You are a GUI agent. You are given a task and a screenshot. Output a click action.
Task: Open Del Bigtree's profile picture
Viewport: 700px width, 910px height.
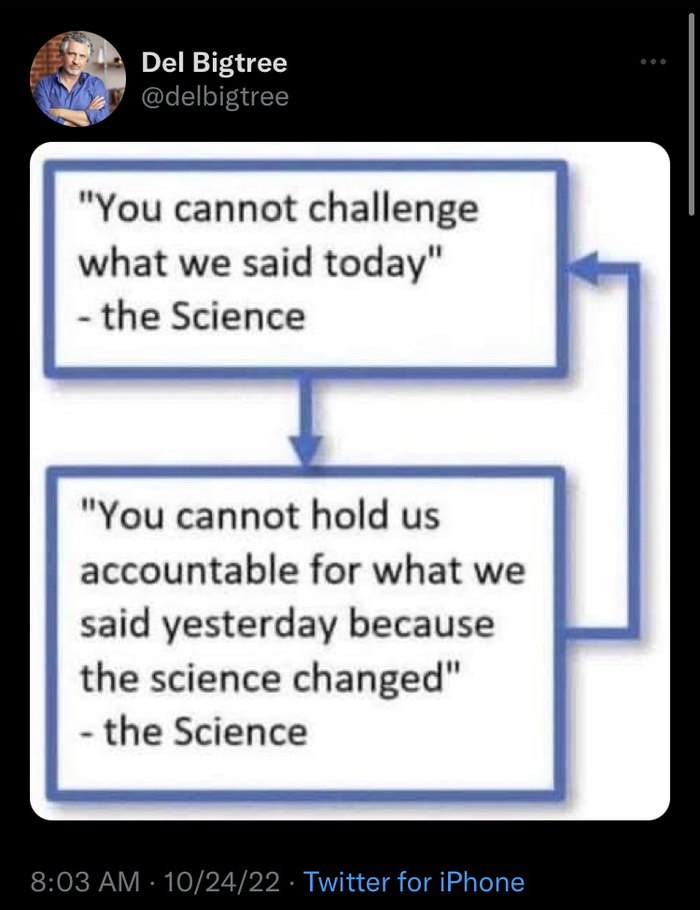point(78,78)
